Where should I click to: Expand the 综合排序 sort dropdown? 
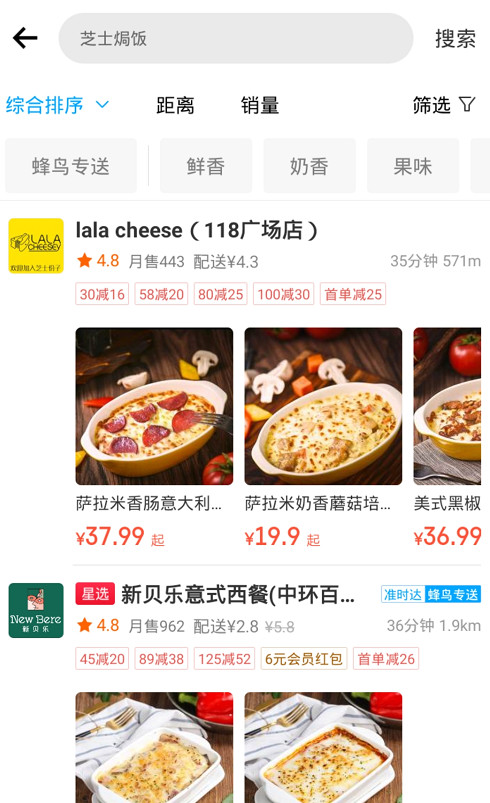tap(57, 105)
